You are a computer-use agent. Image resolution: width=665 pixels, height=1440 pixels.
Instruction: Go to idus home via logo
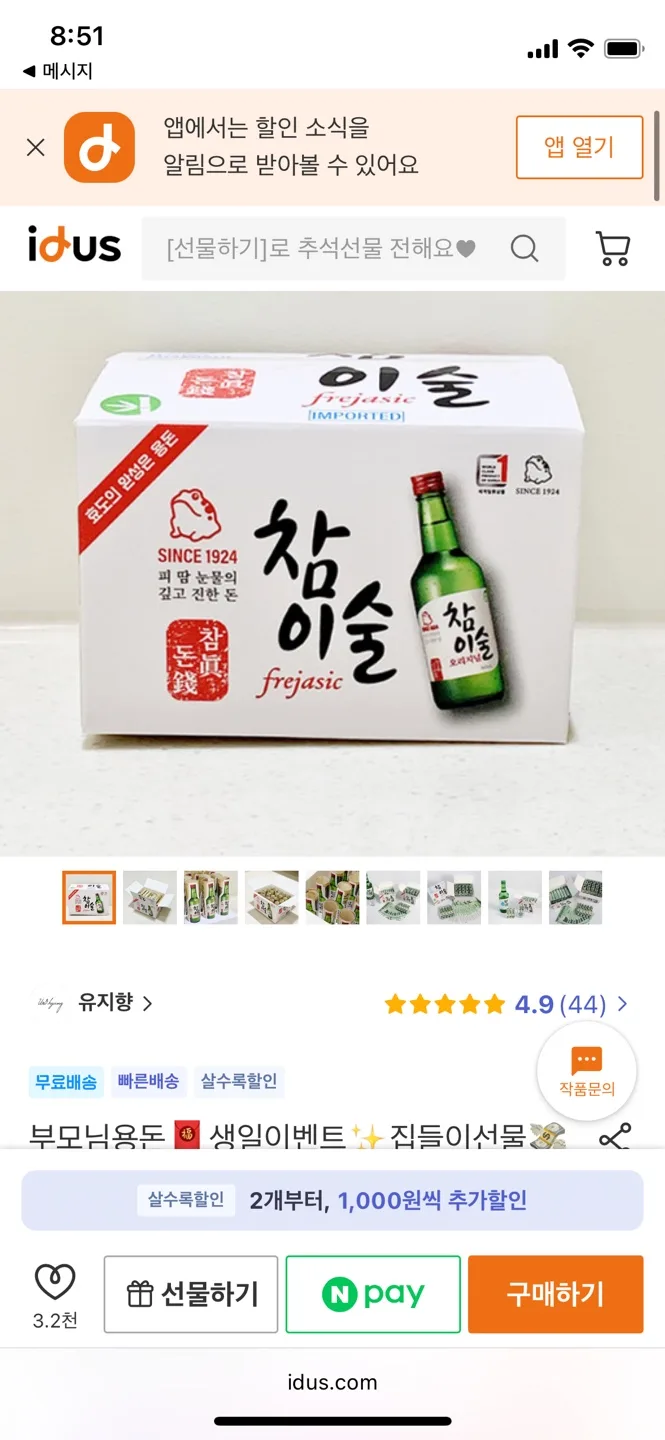point(75,246)
